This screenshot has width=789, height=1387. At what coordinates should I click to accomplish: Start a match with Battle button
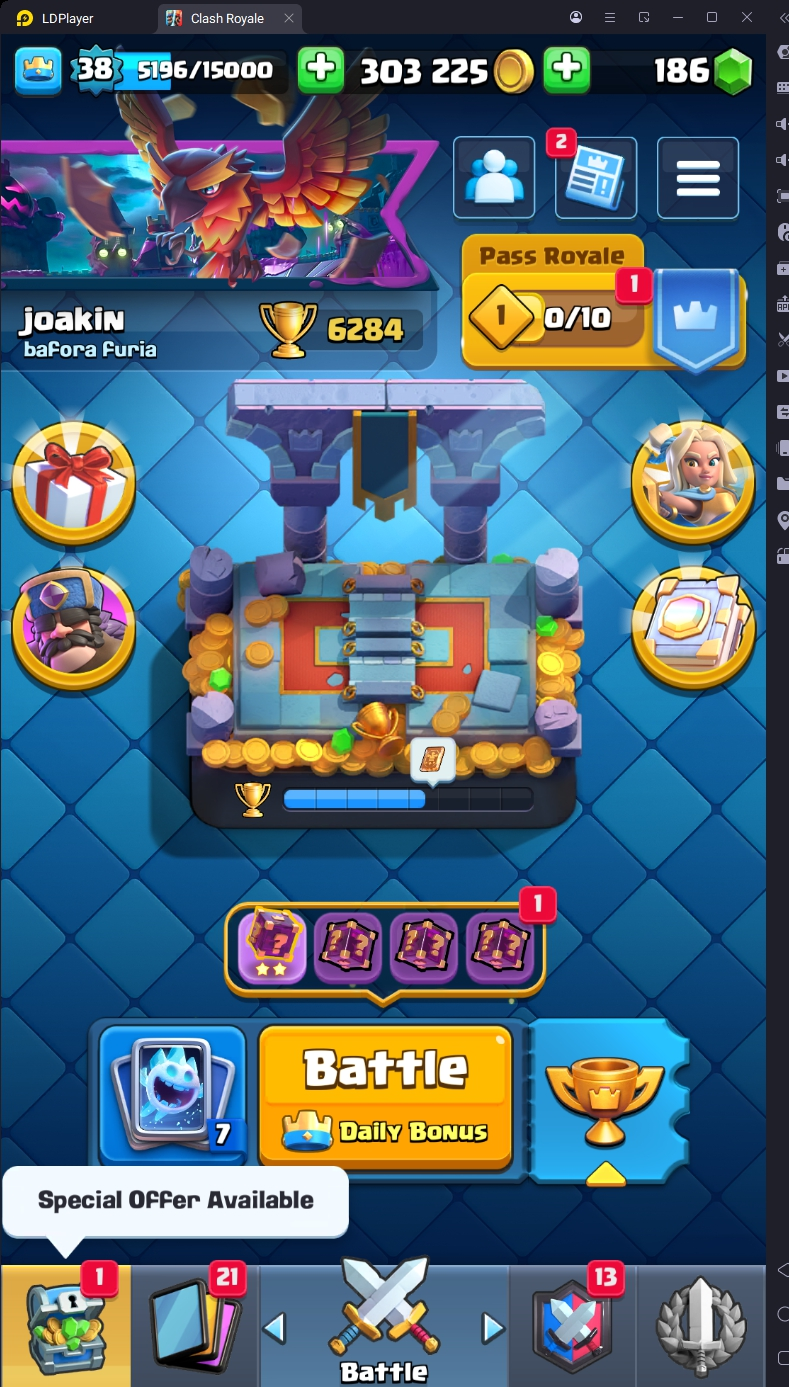[x=386, y=1094]
